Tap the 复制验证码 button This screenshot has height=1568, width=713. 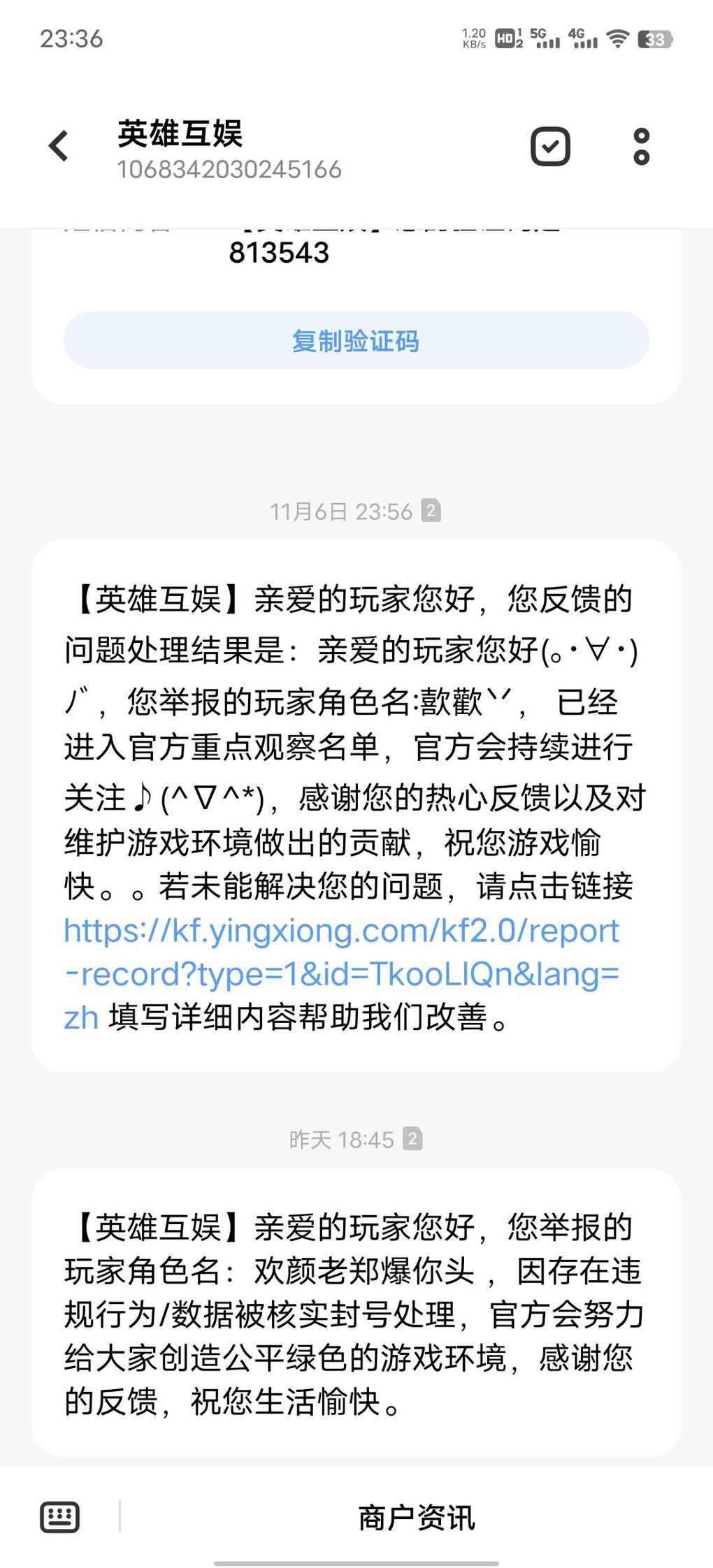pyautogui.click(x=356, y=340)
